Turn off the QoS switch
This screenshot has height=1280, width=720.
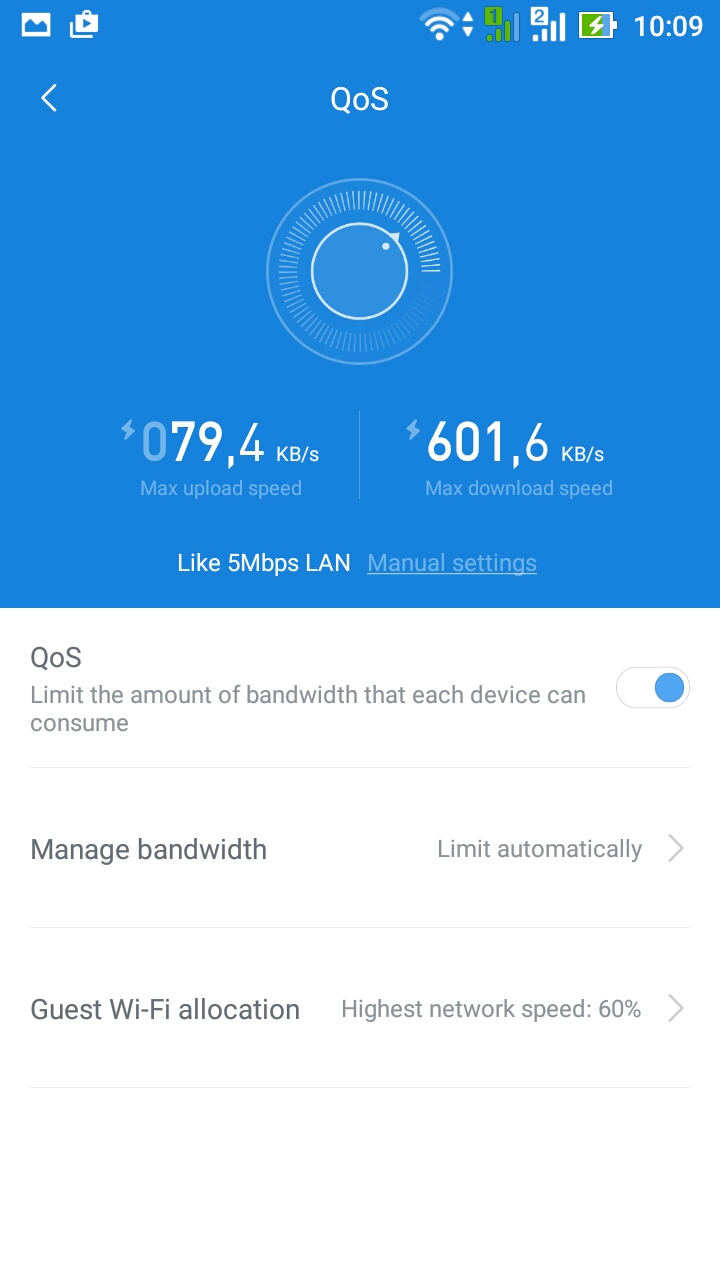click(653, 688)
